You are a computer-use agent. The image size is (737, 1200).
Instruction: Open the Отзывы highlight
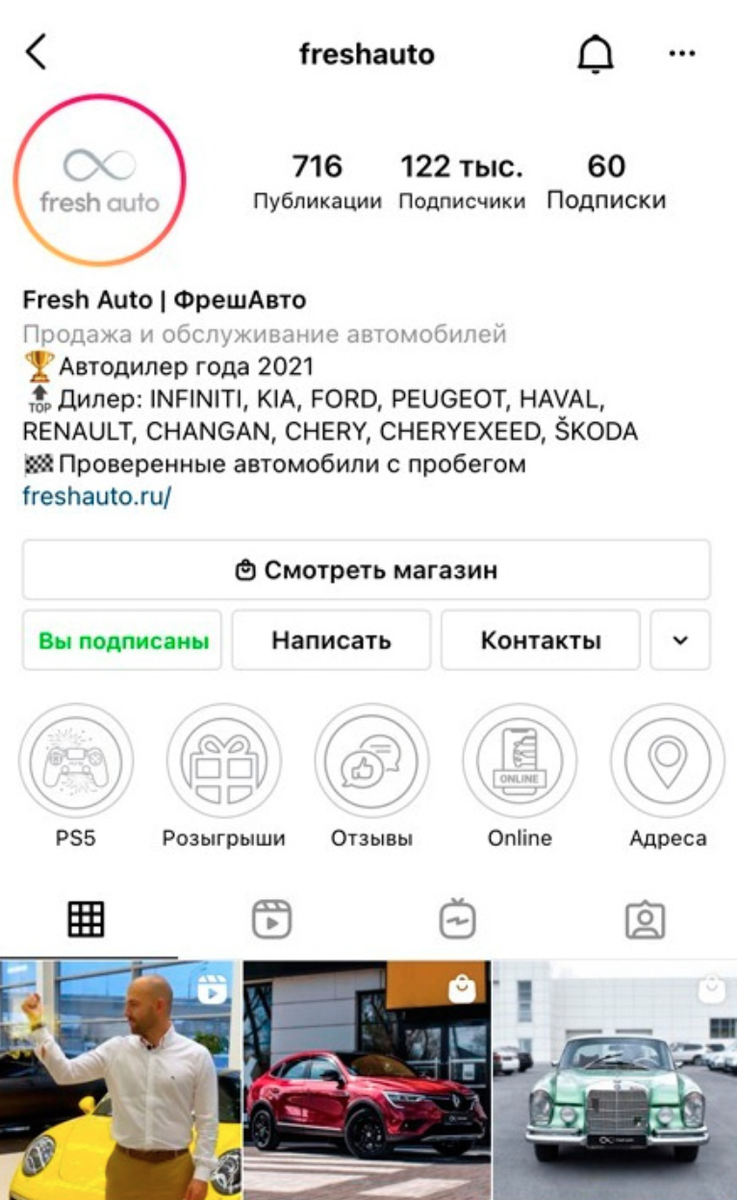tap(371, 761)
